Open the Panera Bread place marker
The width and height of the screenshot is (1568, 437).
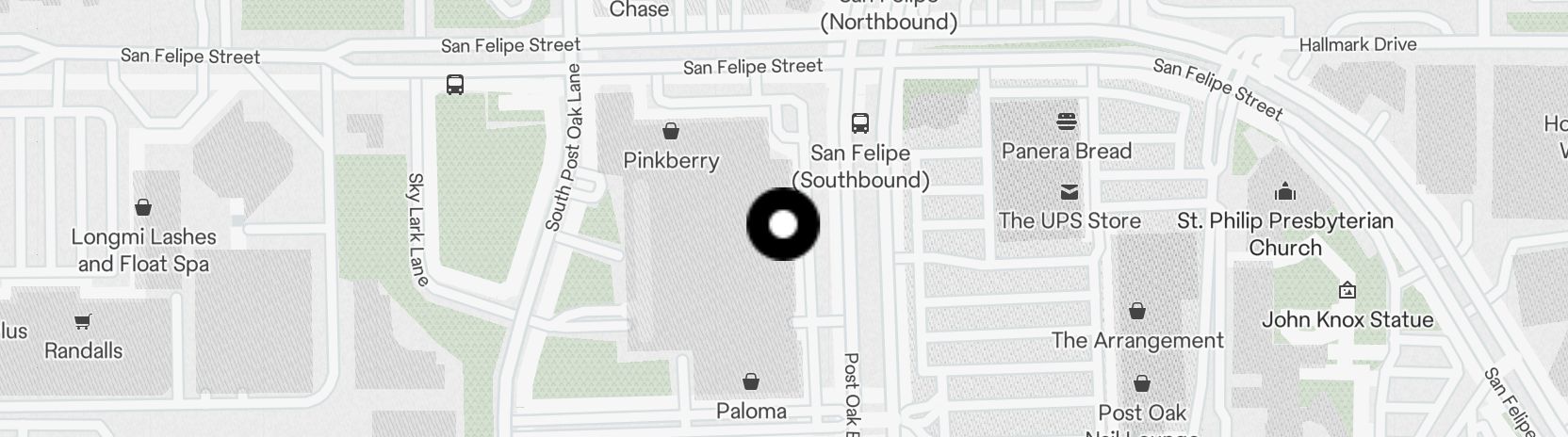pyautogui.click(x=1067, y=121)
